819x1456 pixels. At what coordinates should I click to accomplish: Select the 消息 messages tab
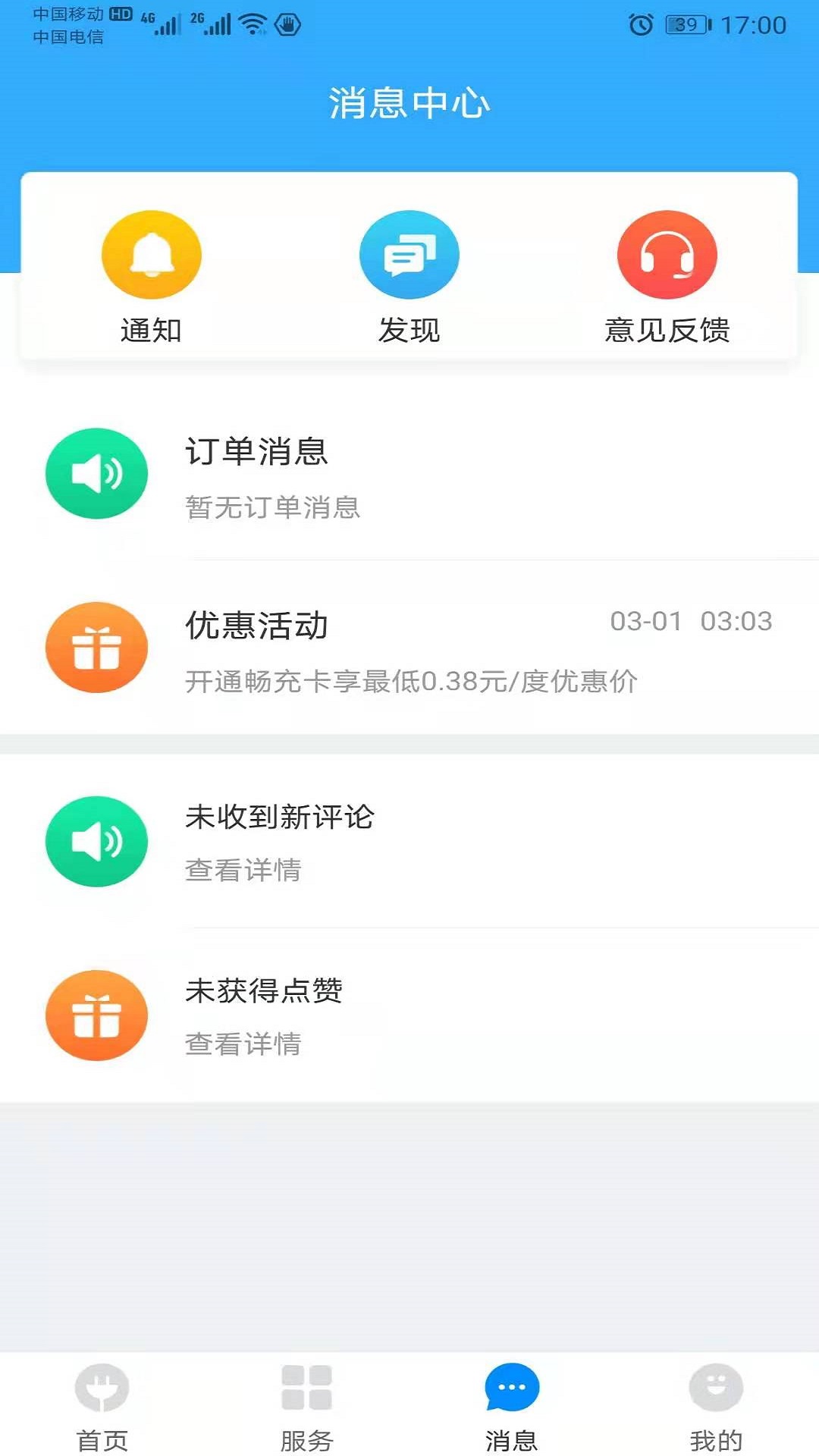pos(512,1406)
